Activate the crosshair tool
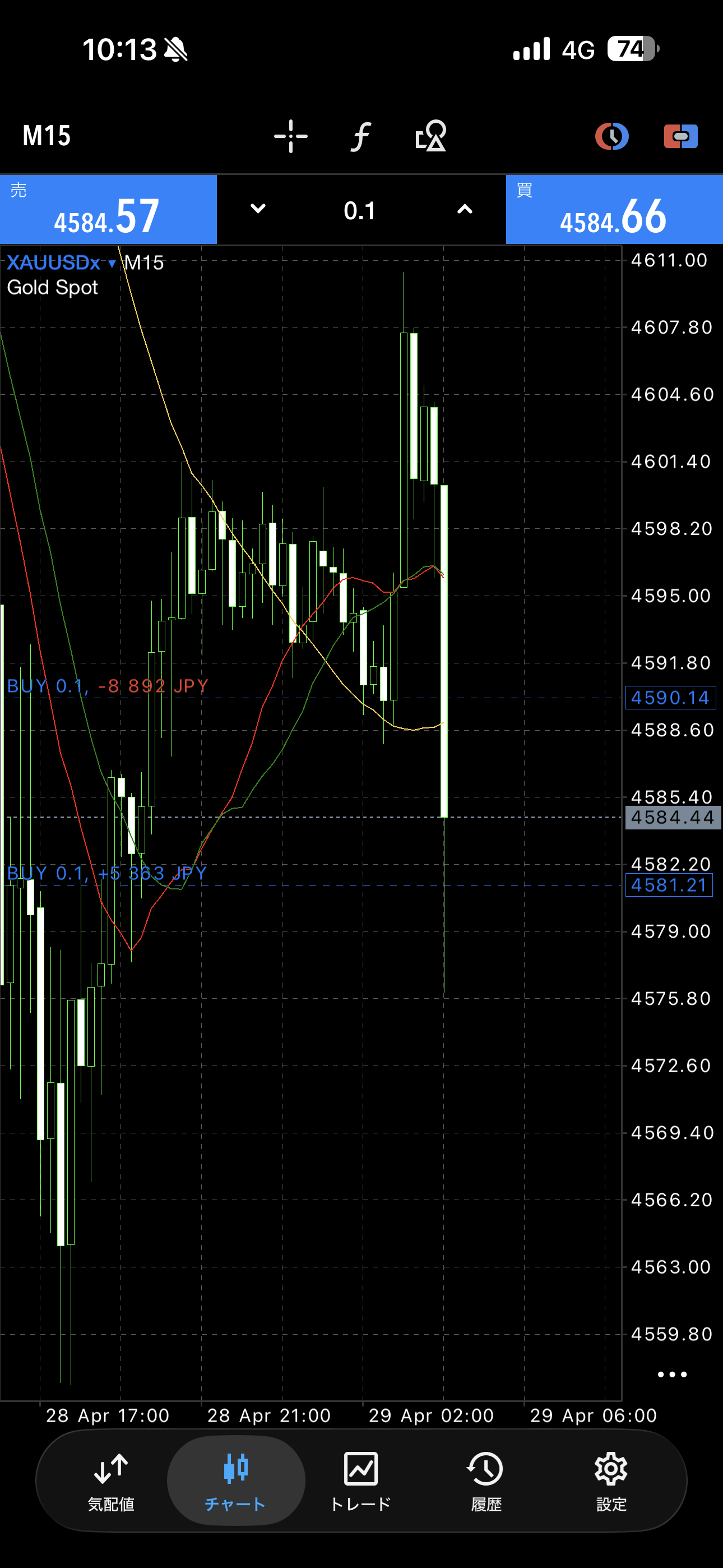This screenshot has width=723, height=1568. point(291,136)
